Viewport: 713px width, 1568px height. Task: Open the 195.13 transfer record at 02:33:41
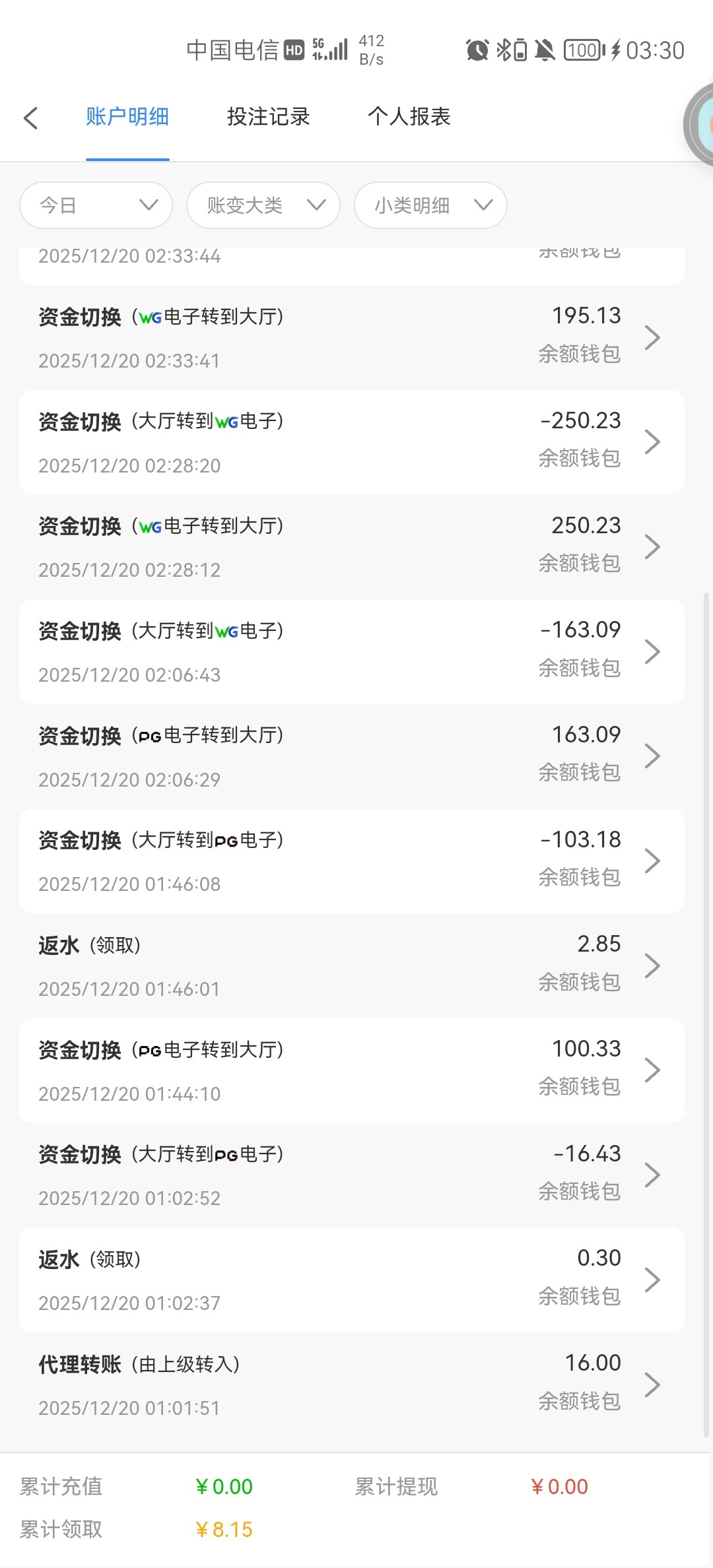tap(351, 337)
